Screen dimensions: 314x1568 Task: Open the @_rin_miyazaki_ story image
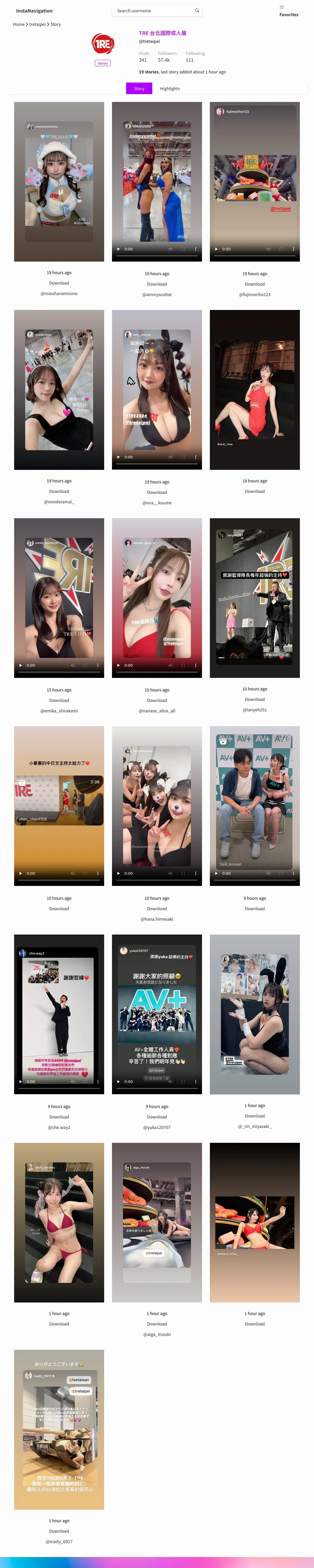[x=254, y=1014]
